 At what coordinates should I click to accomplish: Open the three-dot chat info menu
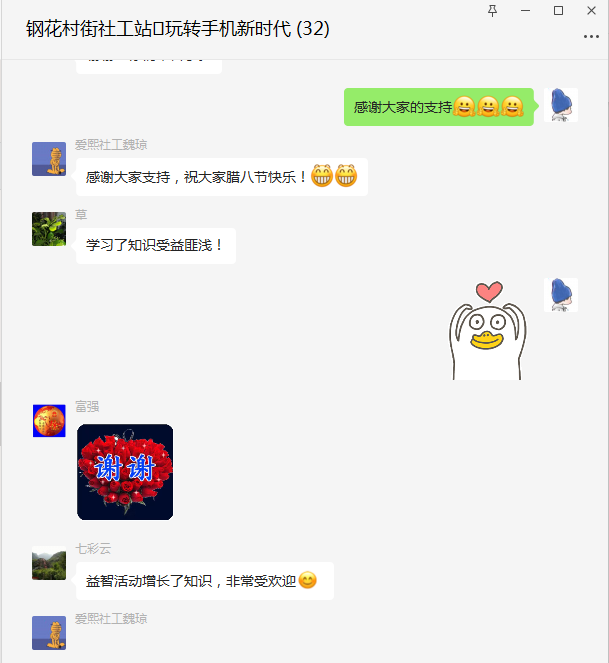point(591,36)
